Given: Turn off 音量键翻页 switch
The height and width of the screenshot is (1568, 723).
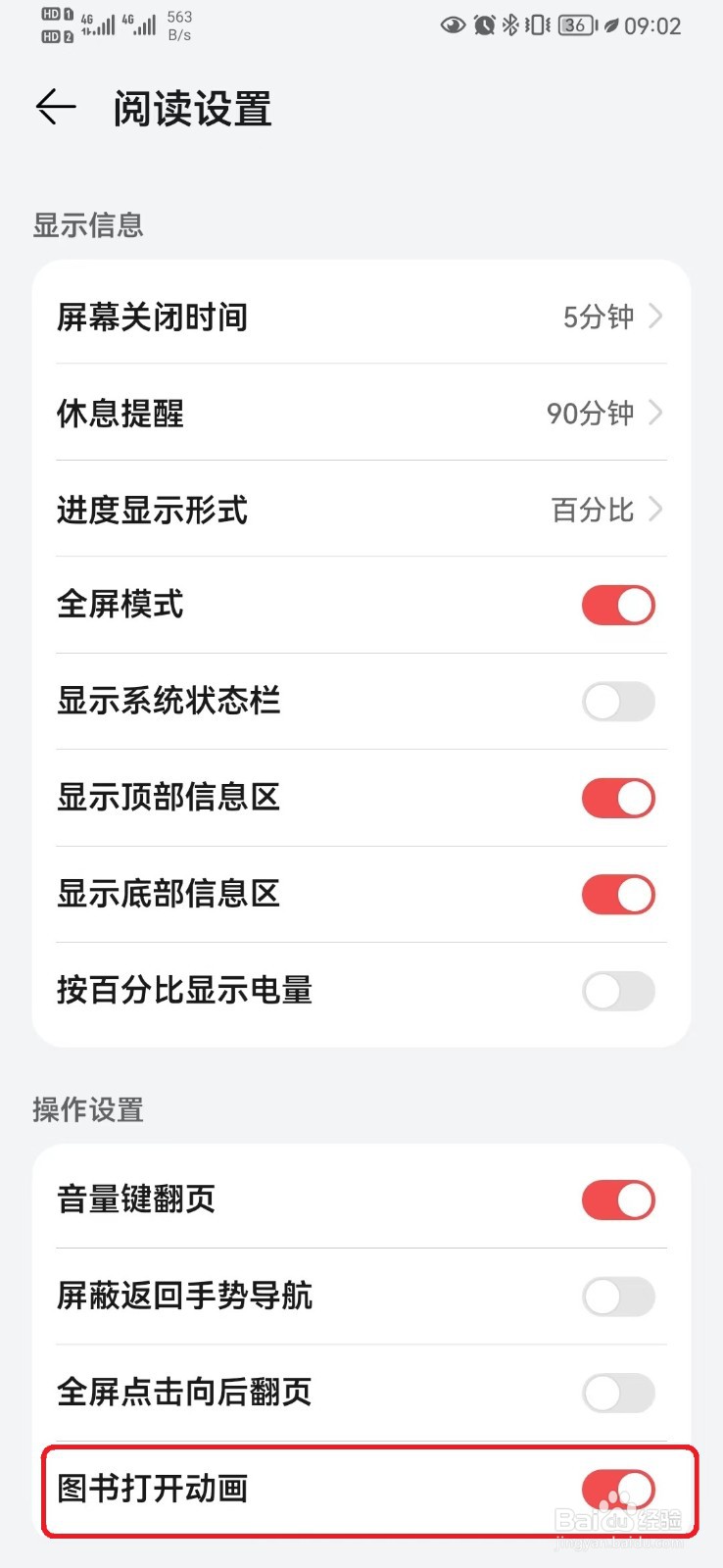Looking at the screenshot, I should point(618,1200).
